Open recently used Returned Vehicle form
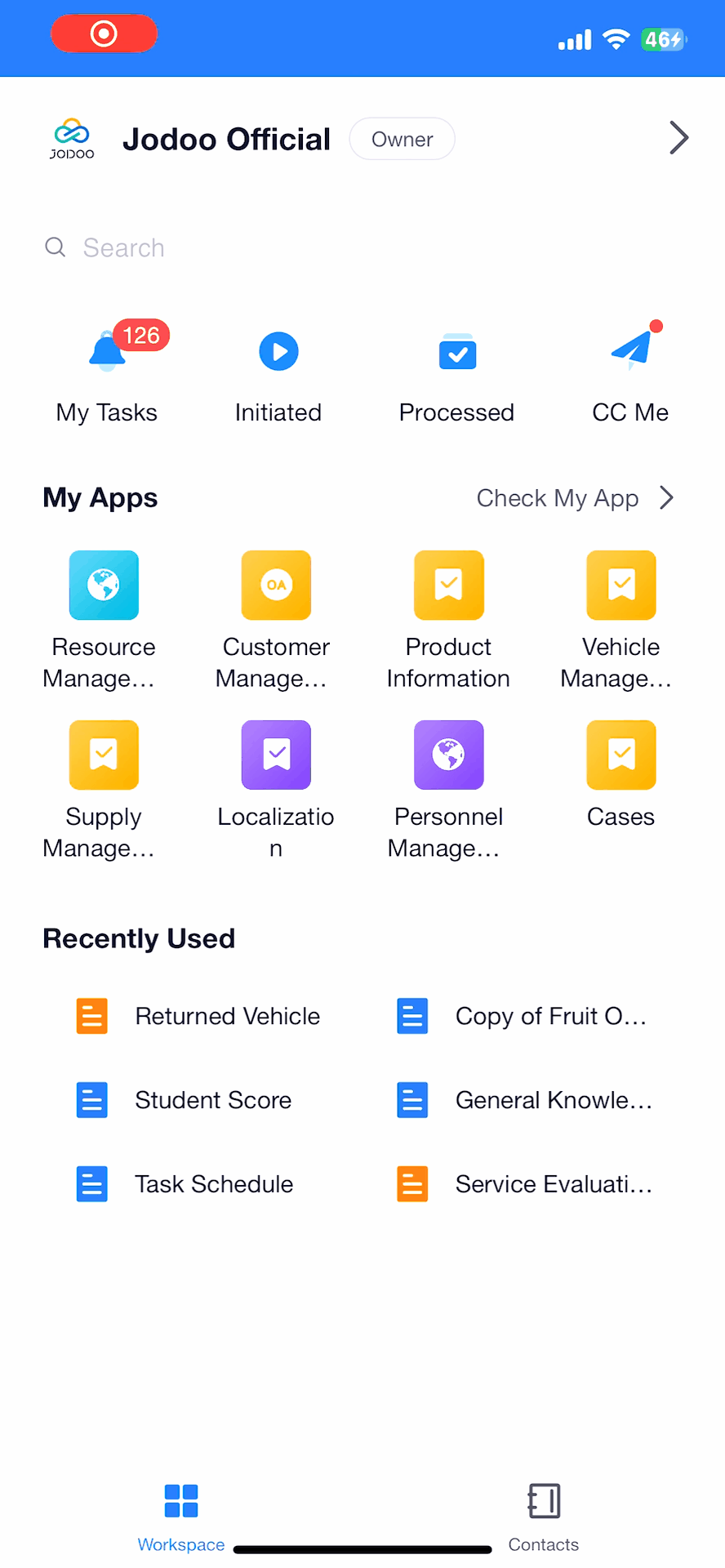 click(x=198, y=1016)
